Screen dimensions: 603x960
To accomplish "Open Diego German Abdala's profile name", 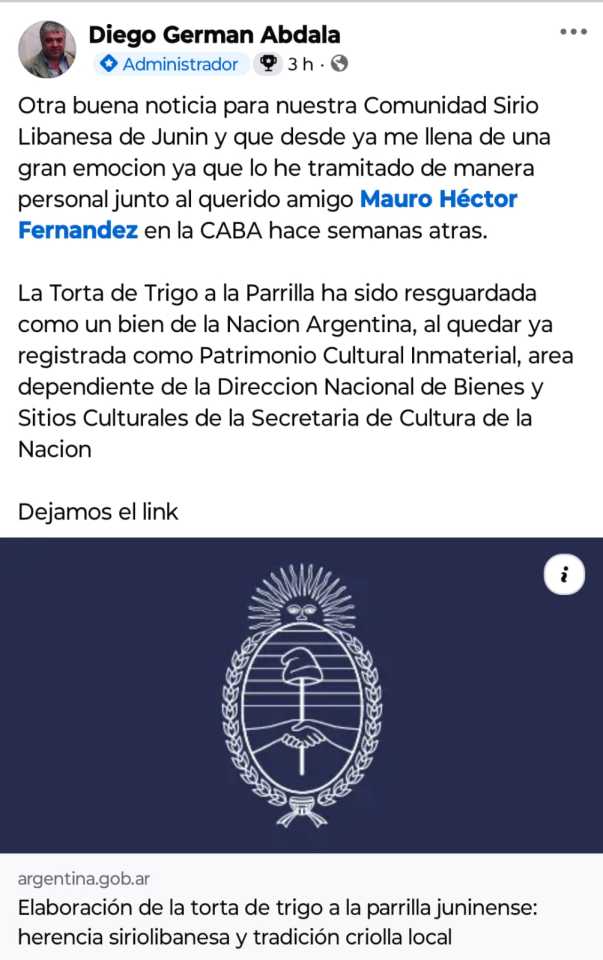I will [214, 34].
